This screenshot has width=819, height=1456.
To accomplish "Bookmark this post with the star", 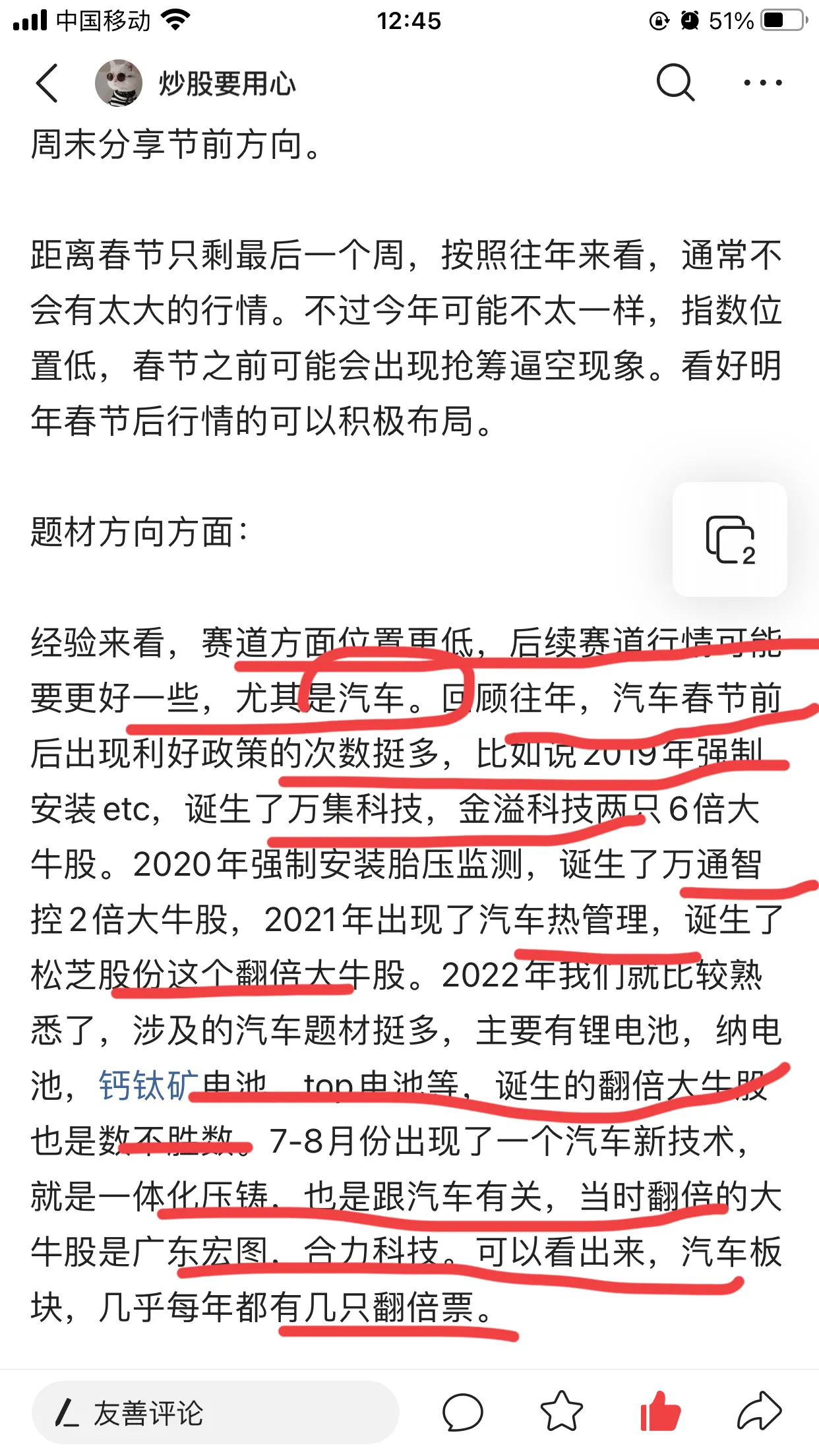I will coord(562,1411).
